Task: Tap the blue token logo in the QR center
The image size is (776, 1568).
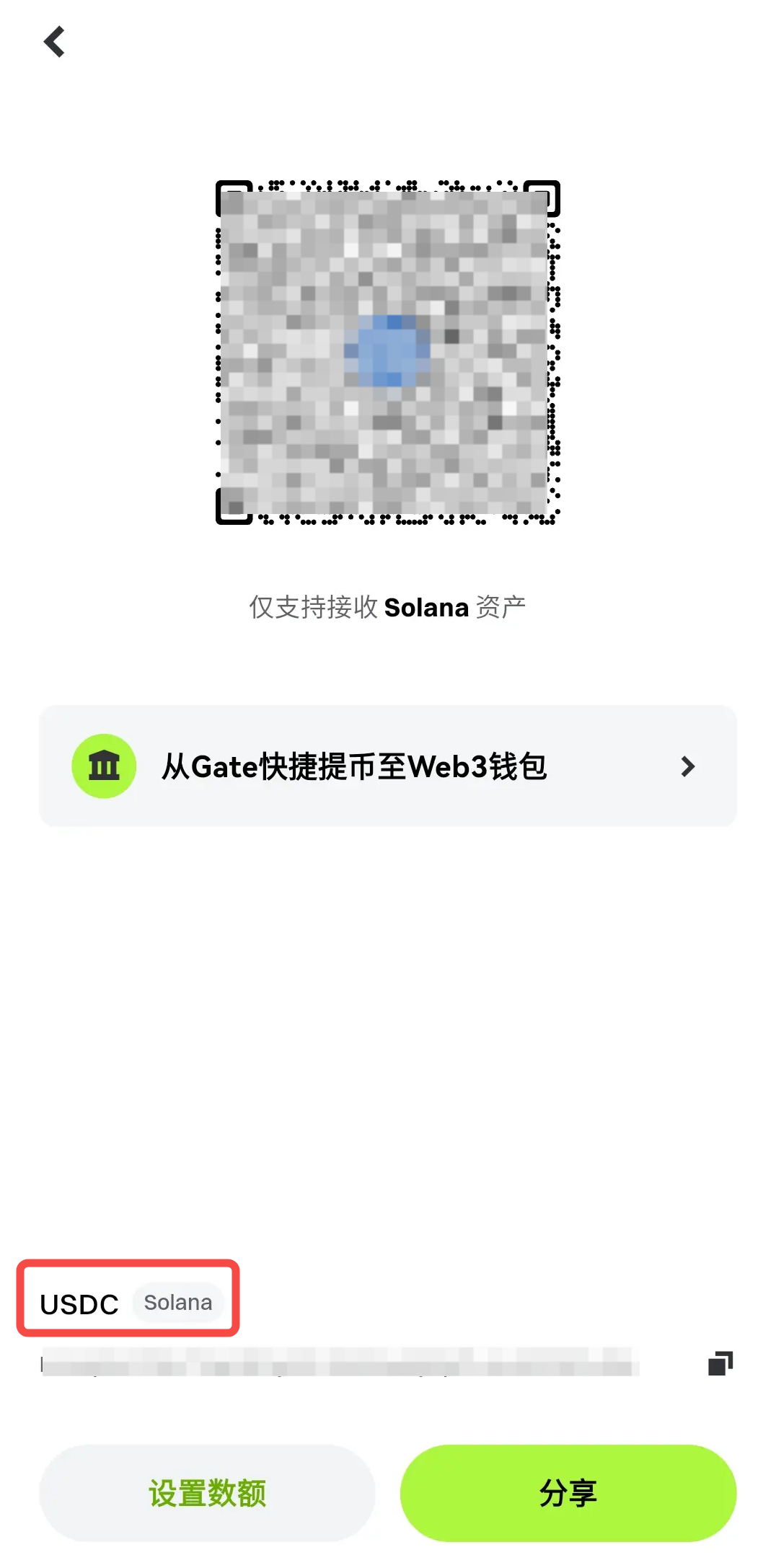Action: tap(387, 351)
